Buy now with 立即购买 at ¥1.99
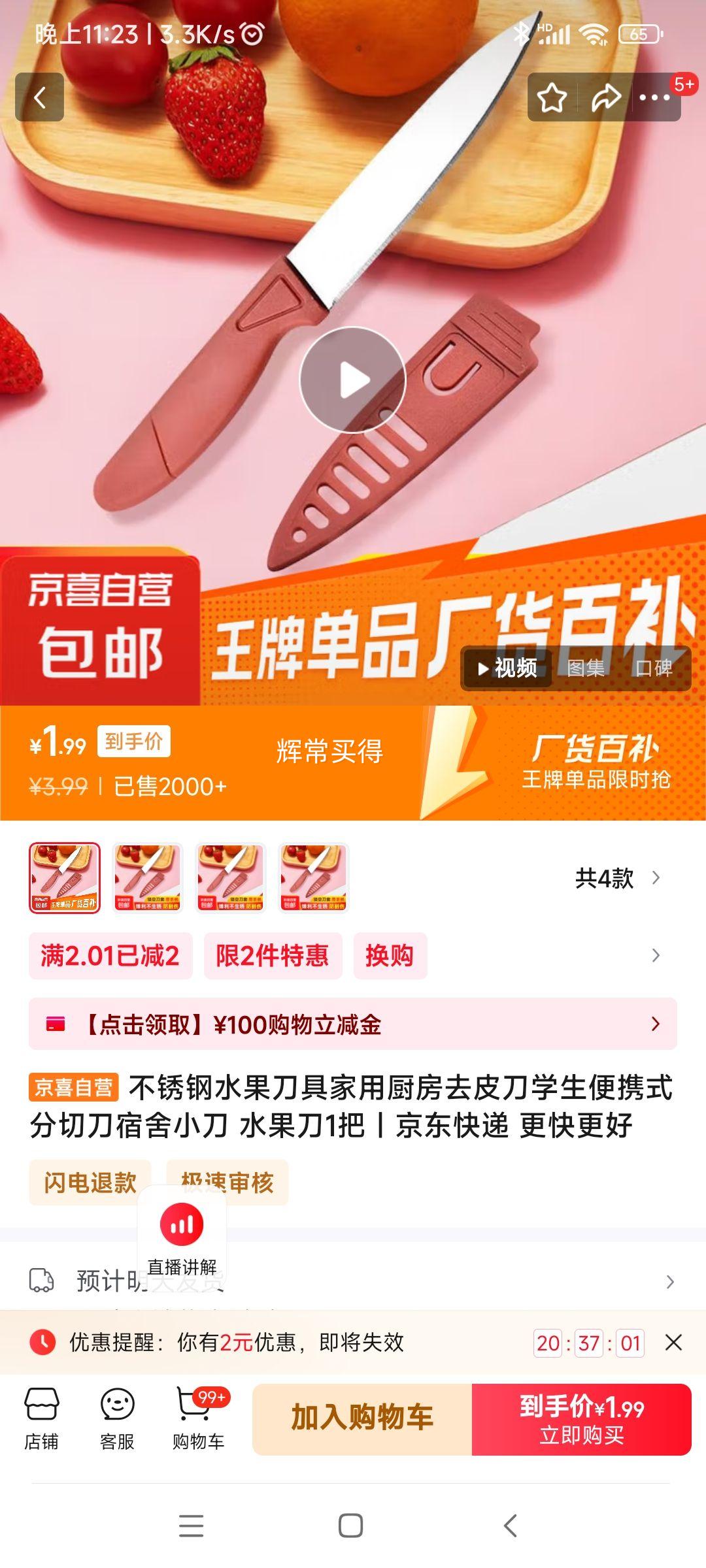The image size is (706, 1568). 581,1419
